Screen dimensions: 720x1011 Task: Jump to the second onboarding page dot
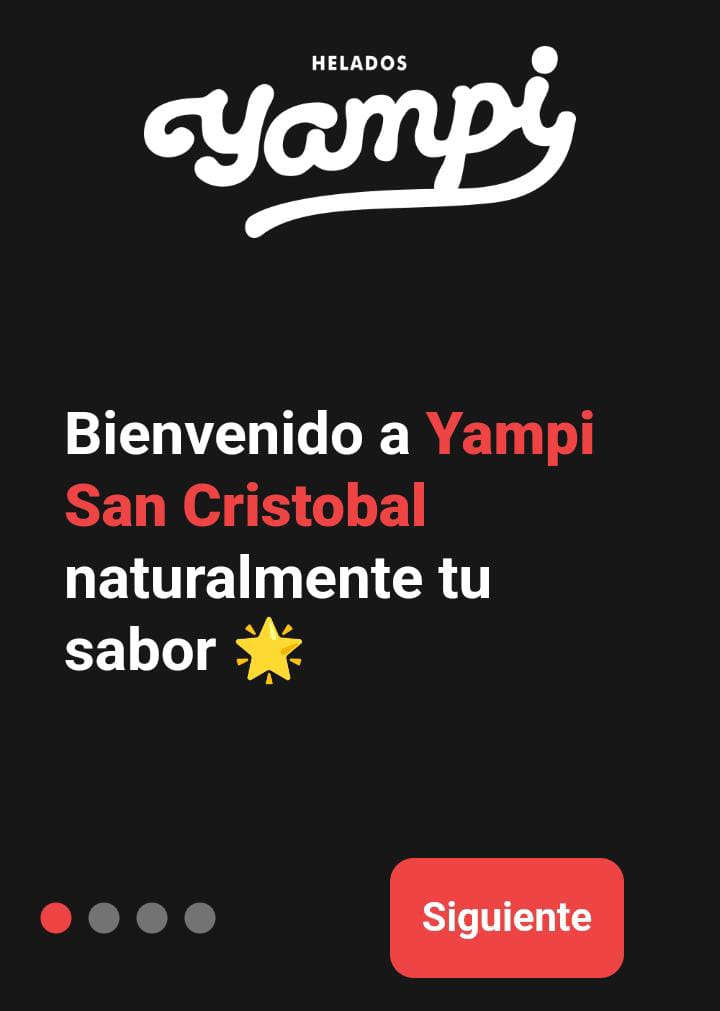click(104, 918)
